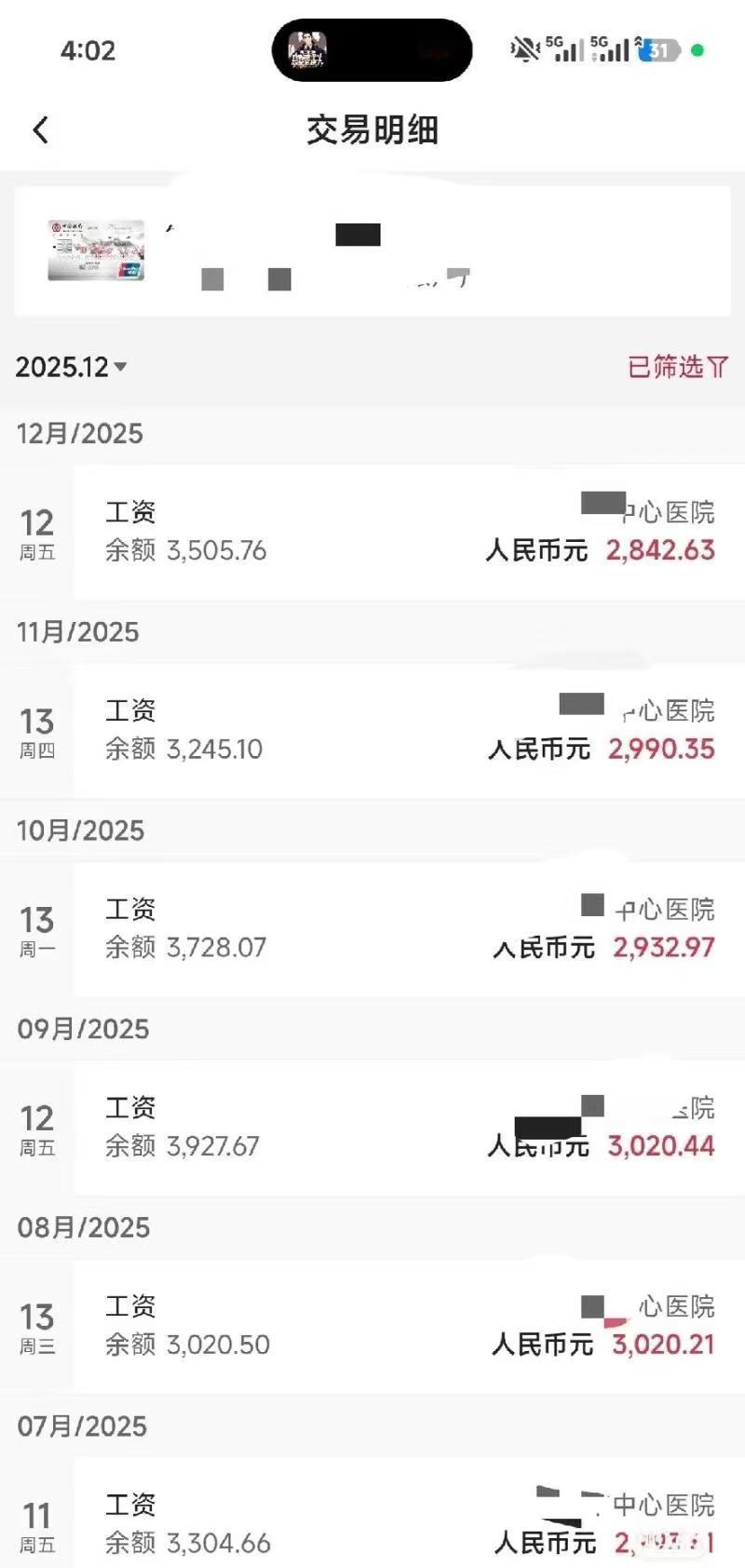
Task: Tap the back arrow to leave 交易明细
Action: 41,130
